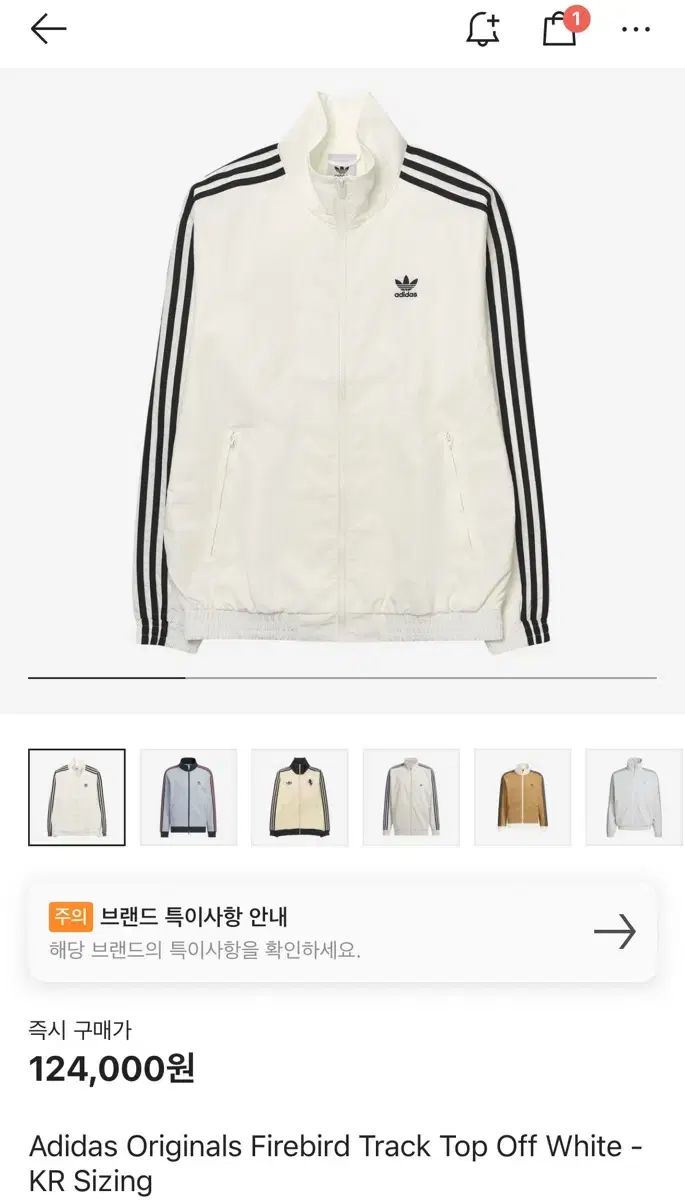
Task: Set a notification alert with the bell
Action: coord(483,30)
